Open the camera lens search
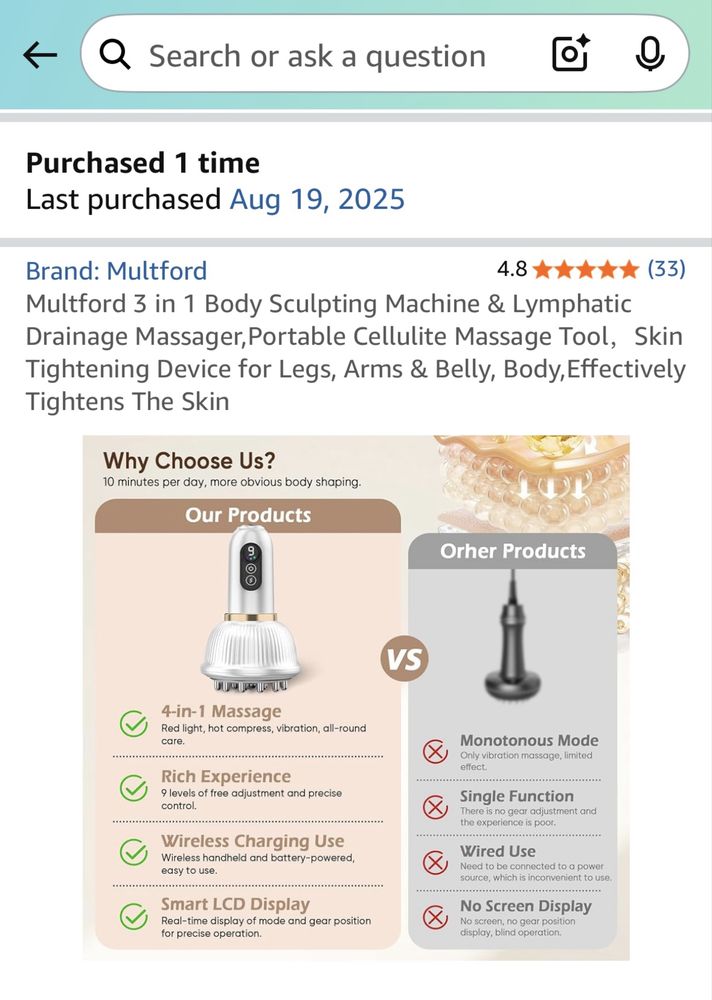712x1000 pixels. click(x=571, y=55)
